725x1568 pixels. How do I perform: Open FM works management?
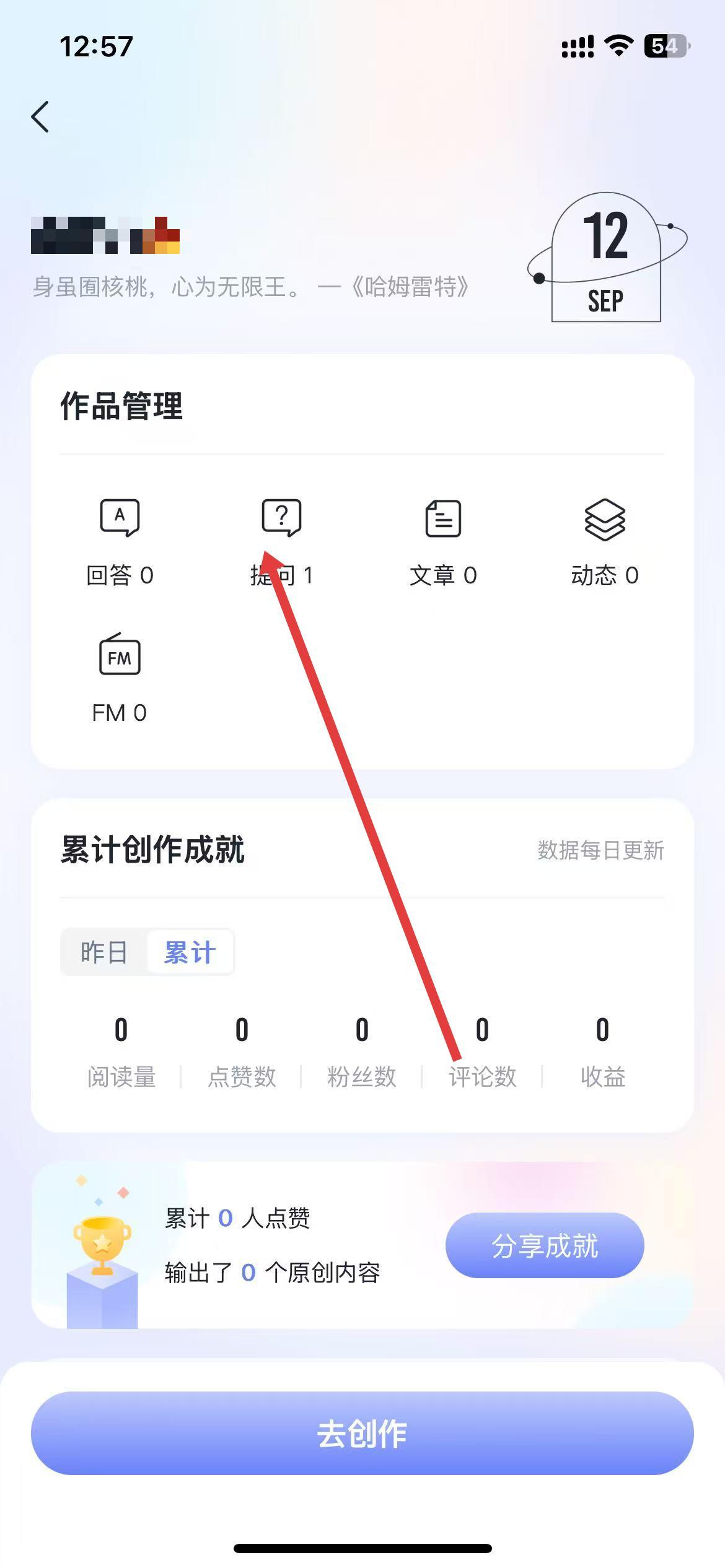(x=120, y=678)
